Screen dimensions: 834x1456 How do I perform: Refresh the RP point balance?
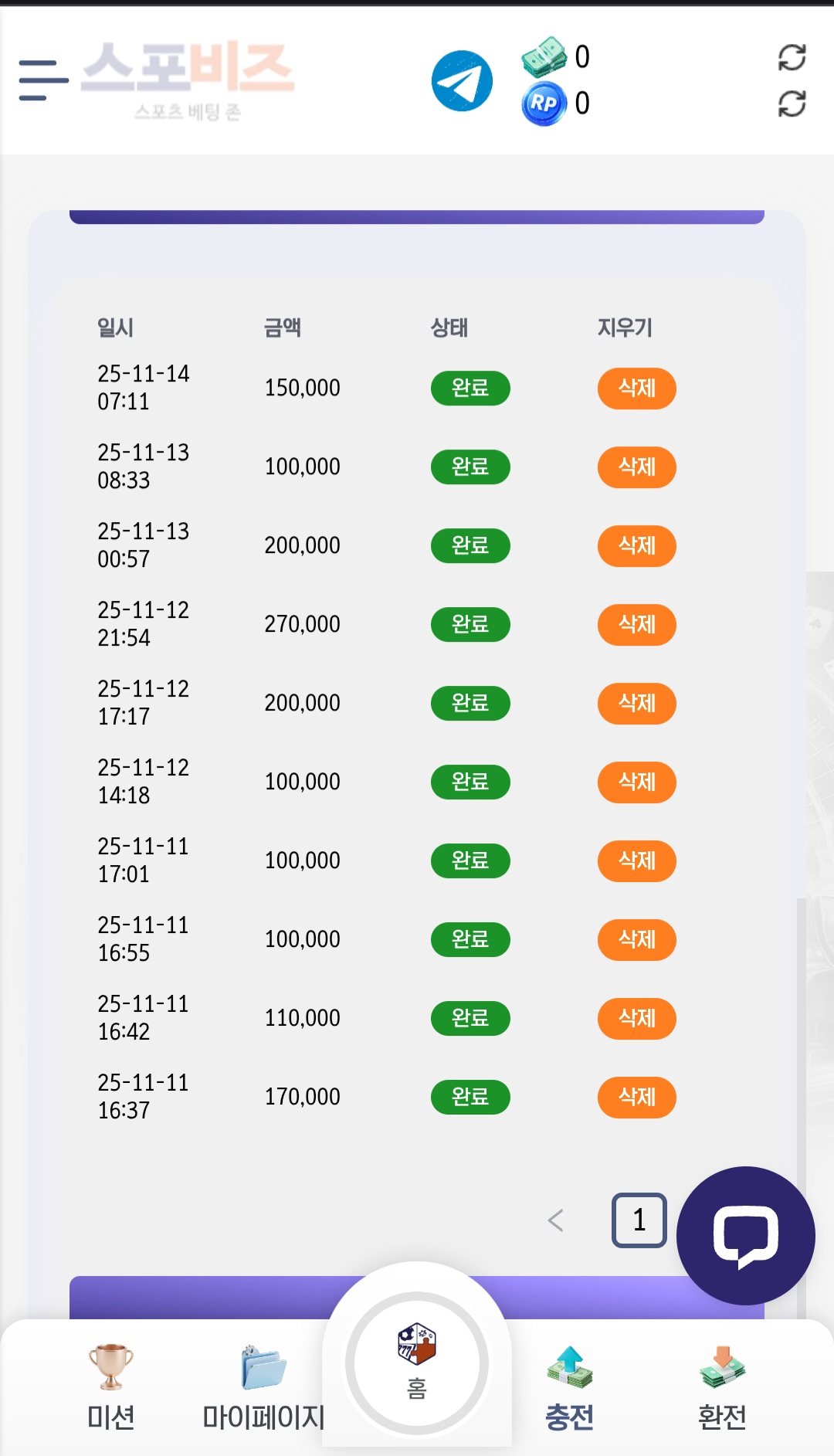click(x=792, y=104)
